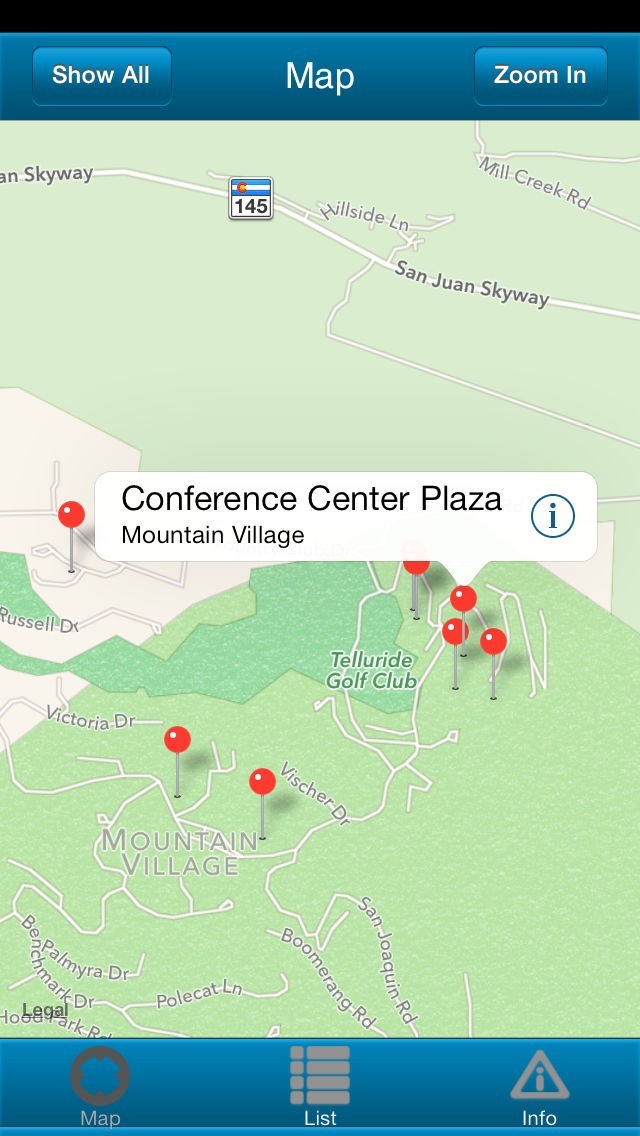Open the Legal link on map
Viewport: 640px width, 1136px height.
(44, 1011)
